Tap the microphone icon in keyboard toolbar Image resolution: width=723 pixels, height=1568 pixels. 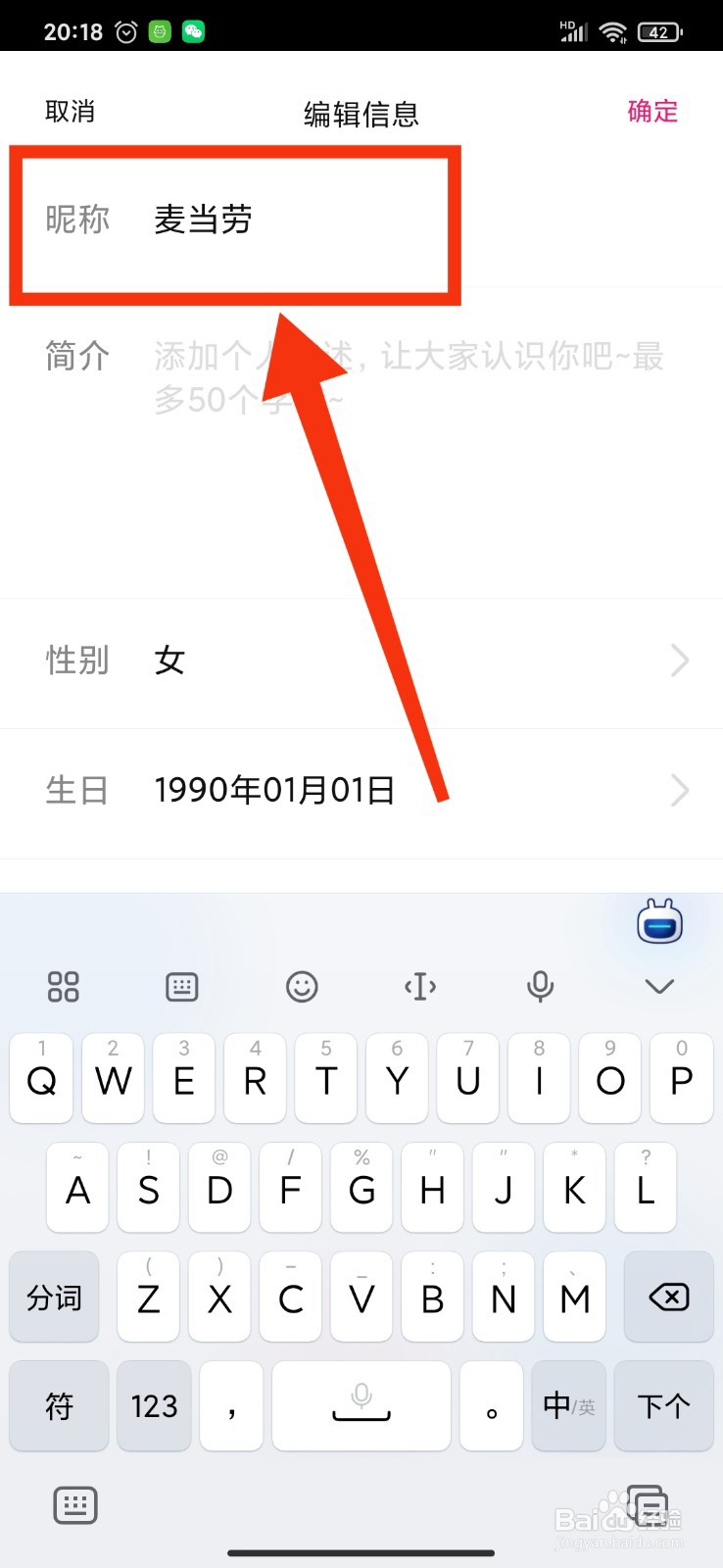(540, 987)
